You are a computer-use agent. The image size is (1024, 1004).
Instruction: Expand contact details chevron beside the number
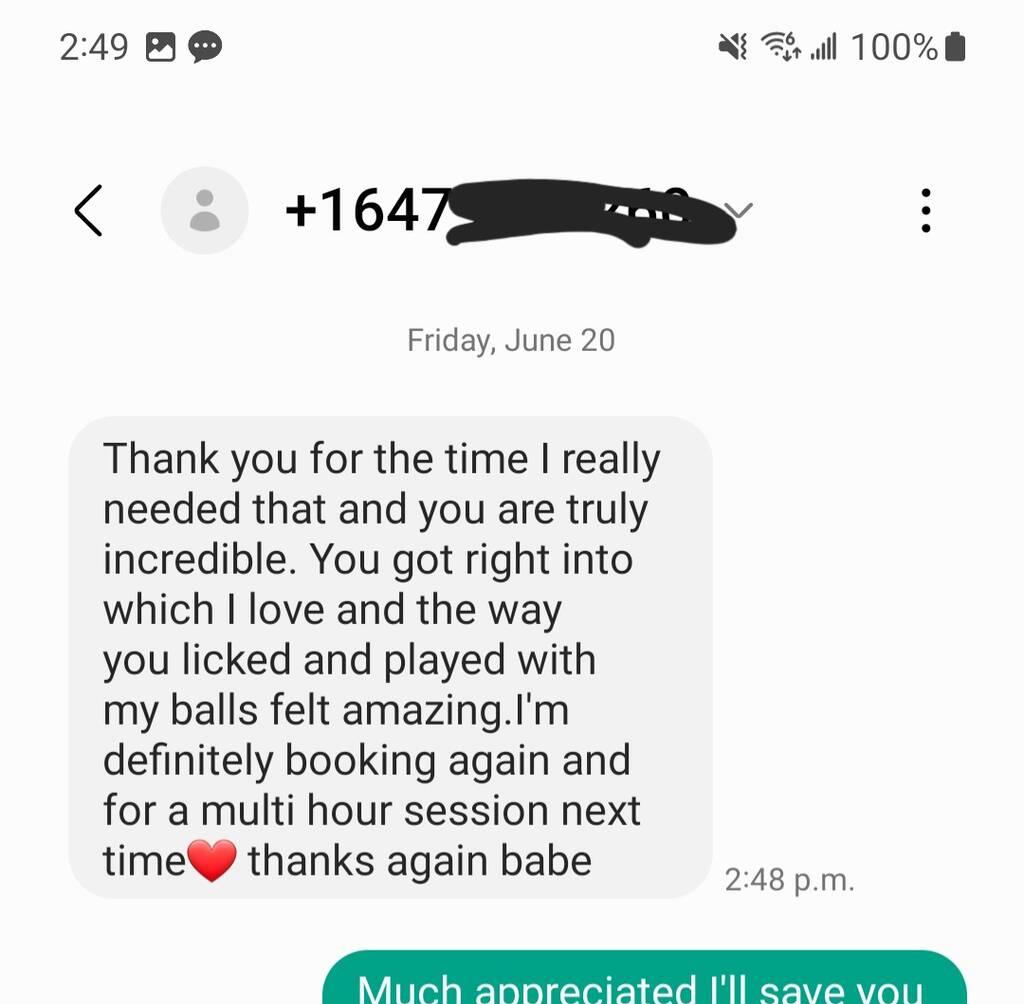(741, 210)
